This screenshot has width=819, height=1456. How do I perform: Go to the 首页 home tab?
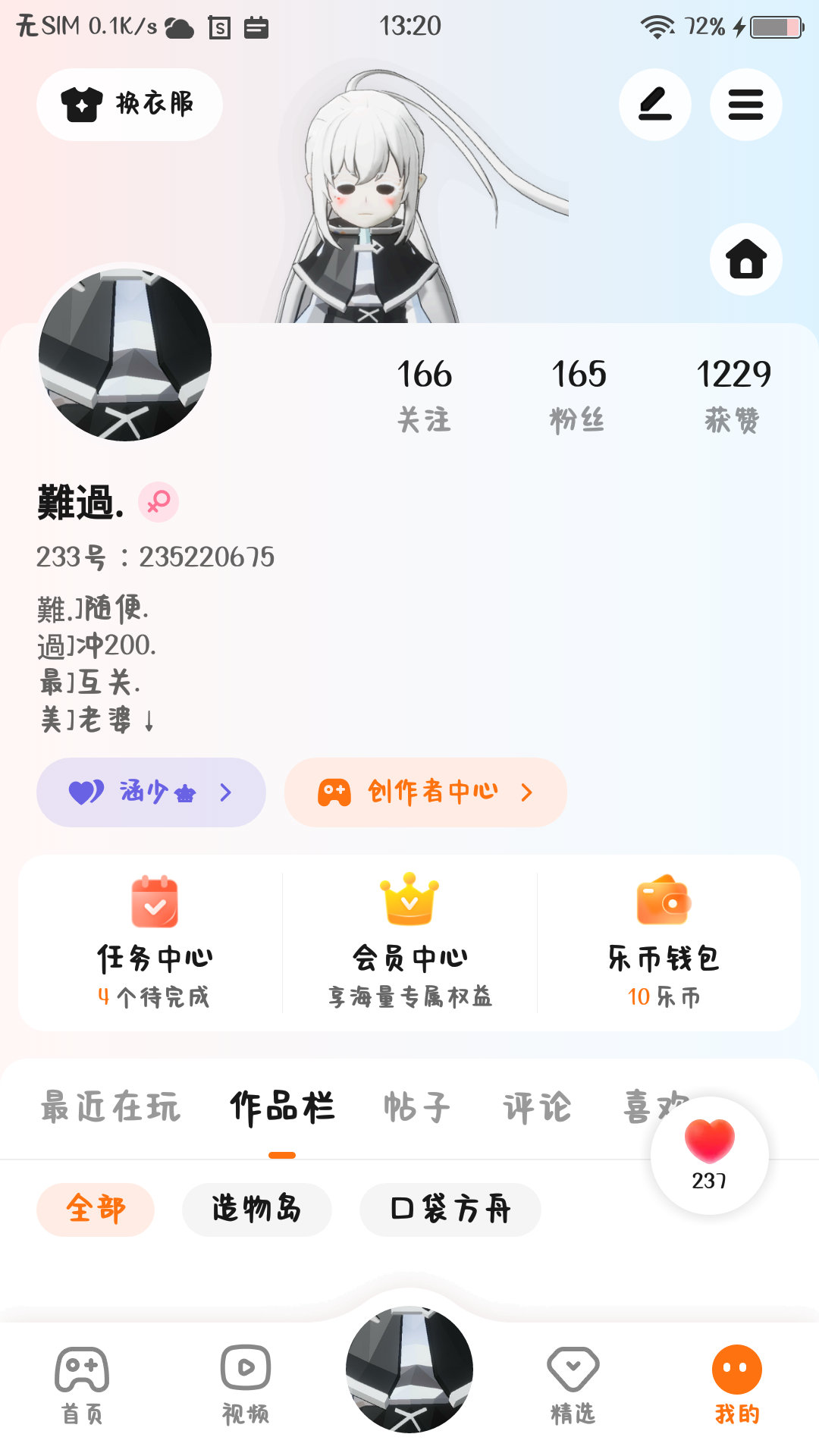pos(82,1384)
